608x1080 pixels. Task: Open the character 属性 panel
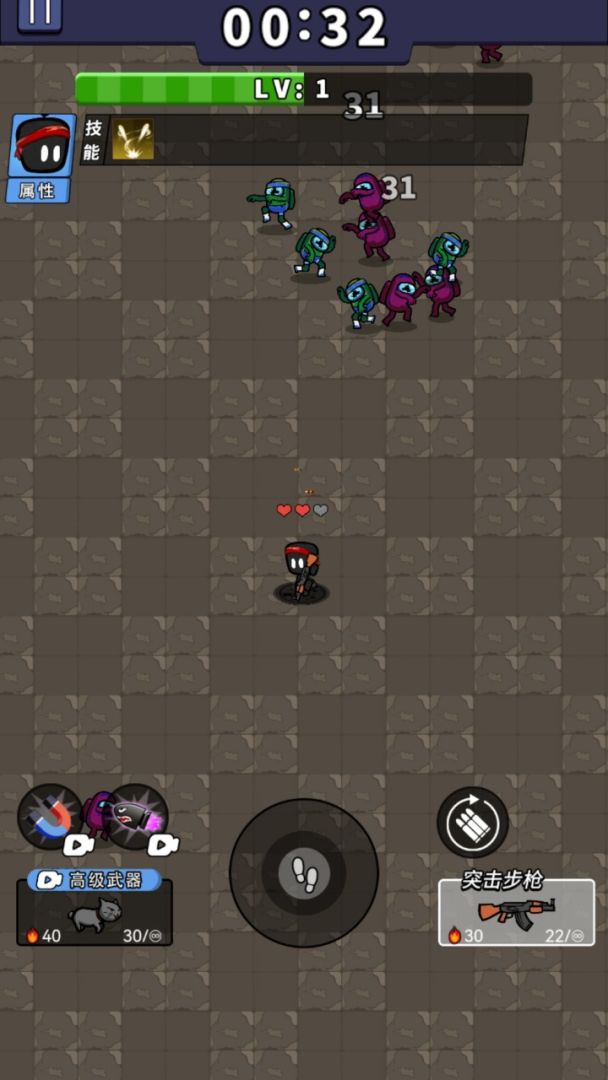42,159
